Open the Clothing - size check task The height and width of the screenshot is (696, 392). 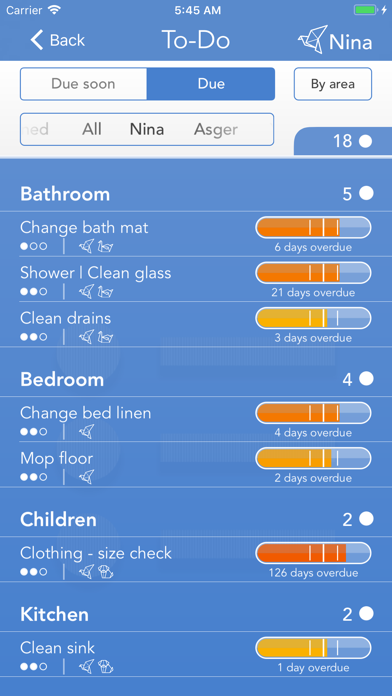pos(196,559)
